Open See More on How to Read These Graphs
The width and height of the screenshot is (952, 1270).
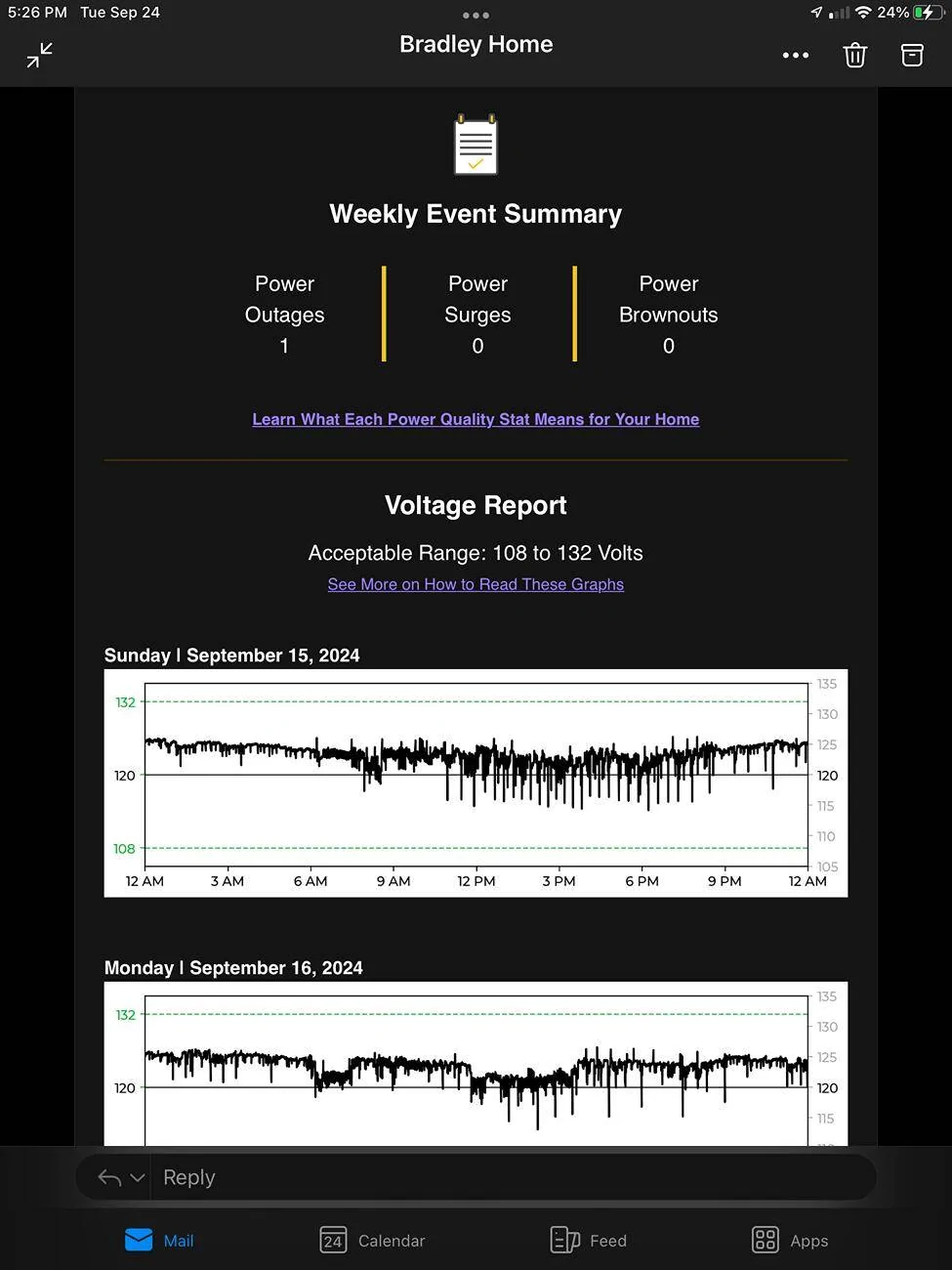[476, 584]
